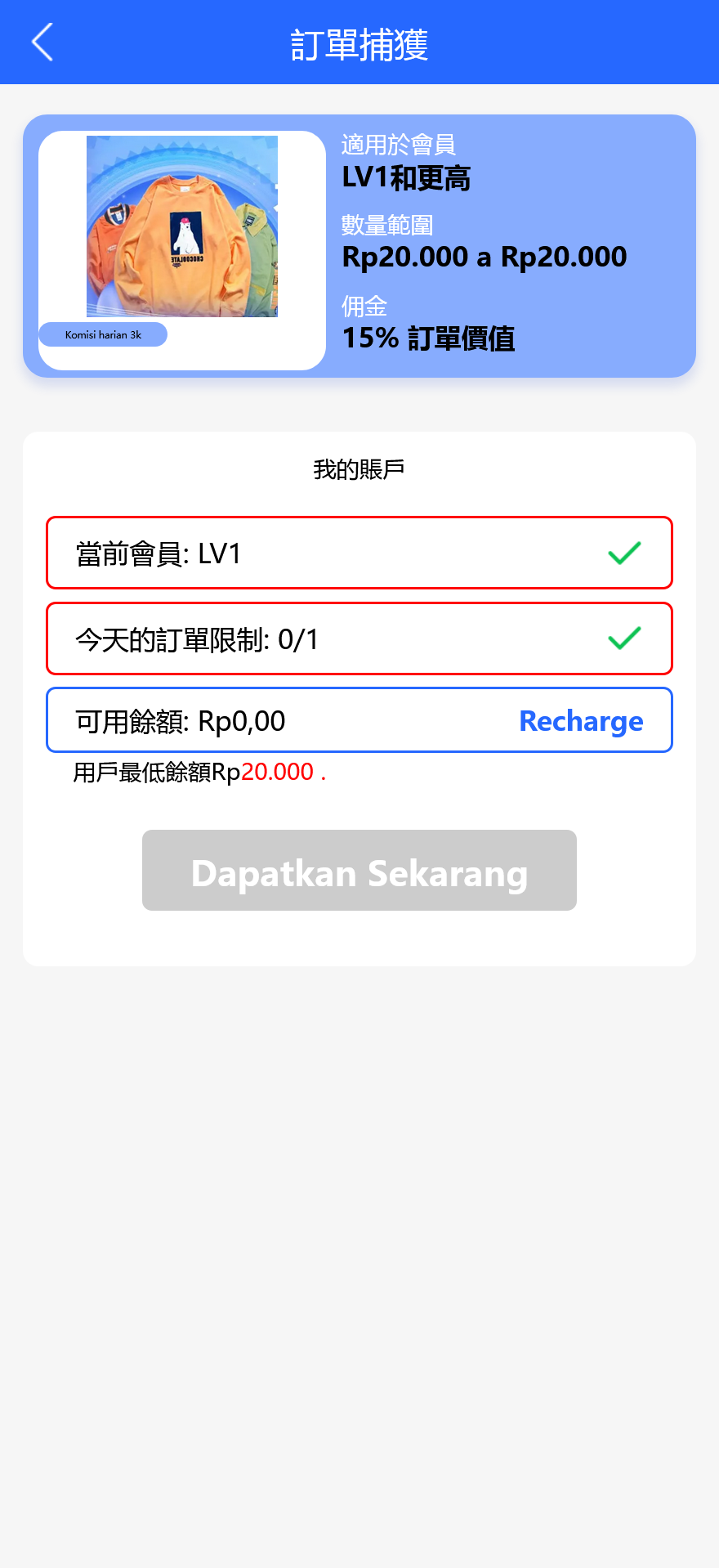Select the 當前會員: LV1 row
Screen dimensions: 719x1568
tap(359, 553)
